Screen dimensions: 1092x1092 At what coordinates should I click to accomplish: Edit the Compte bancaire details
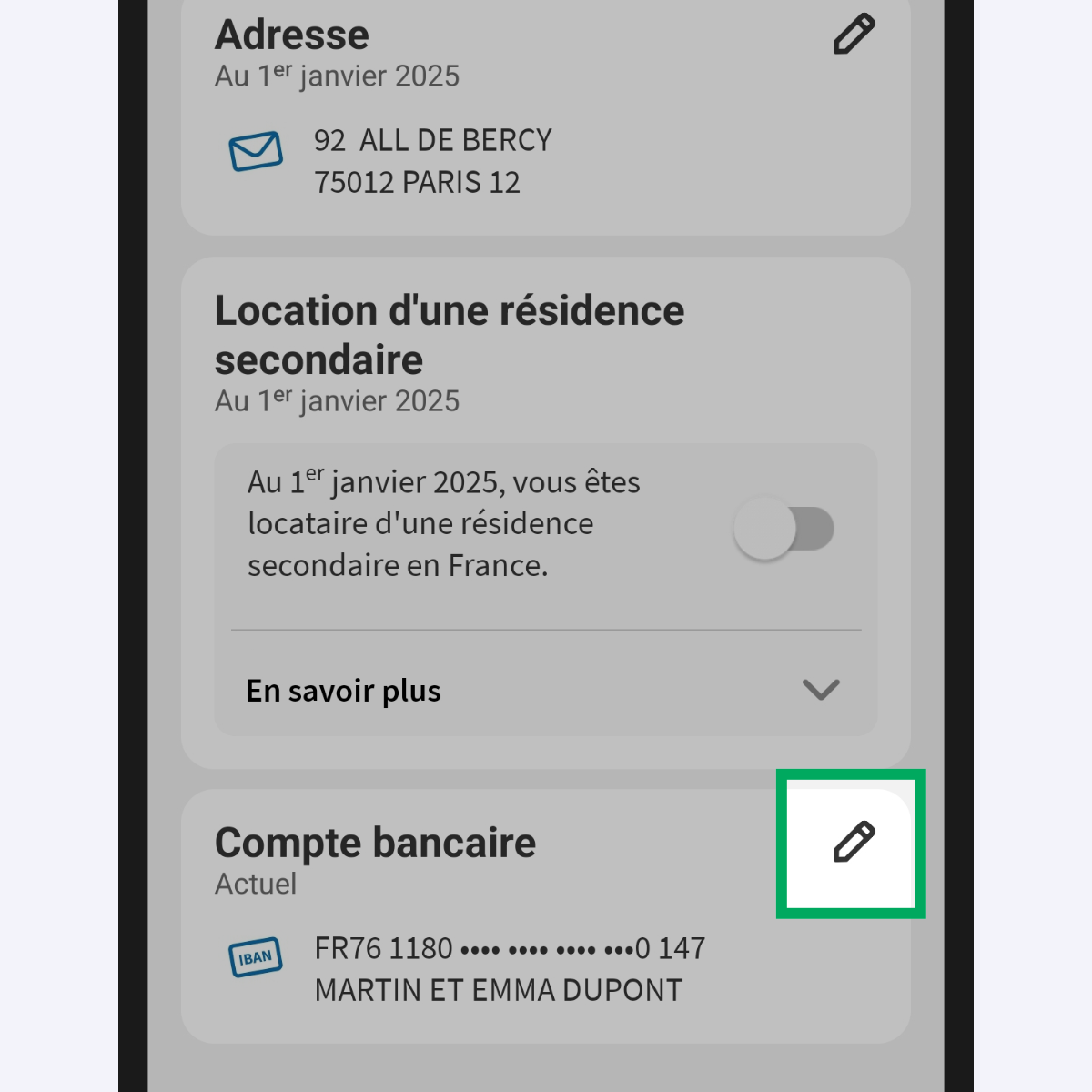tap(854, 842)
